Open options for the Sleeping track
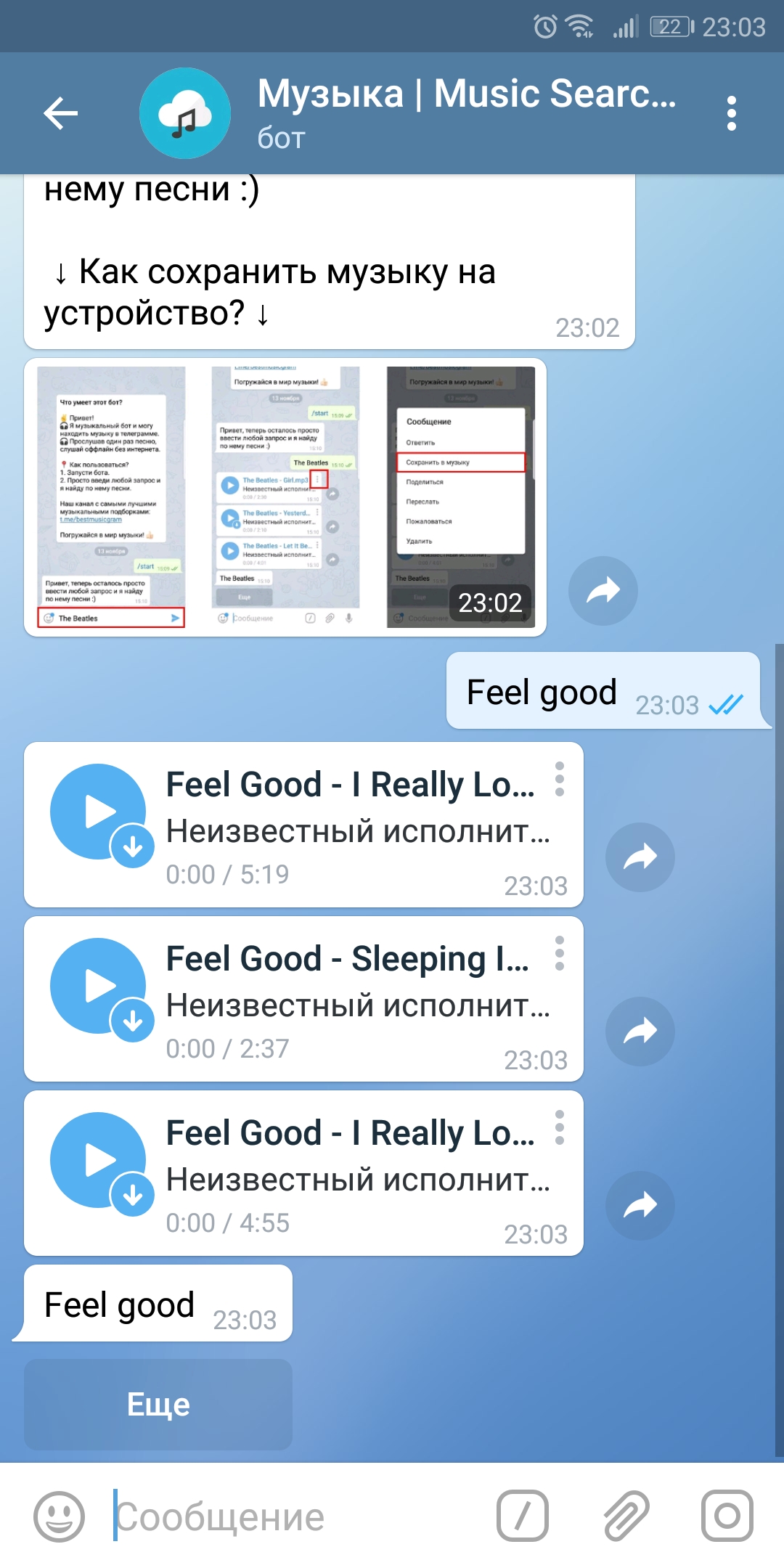 click(560, 953)
